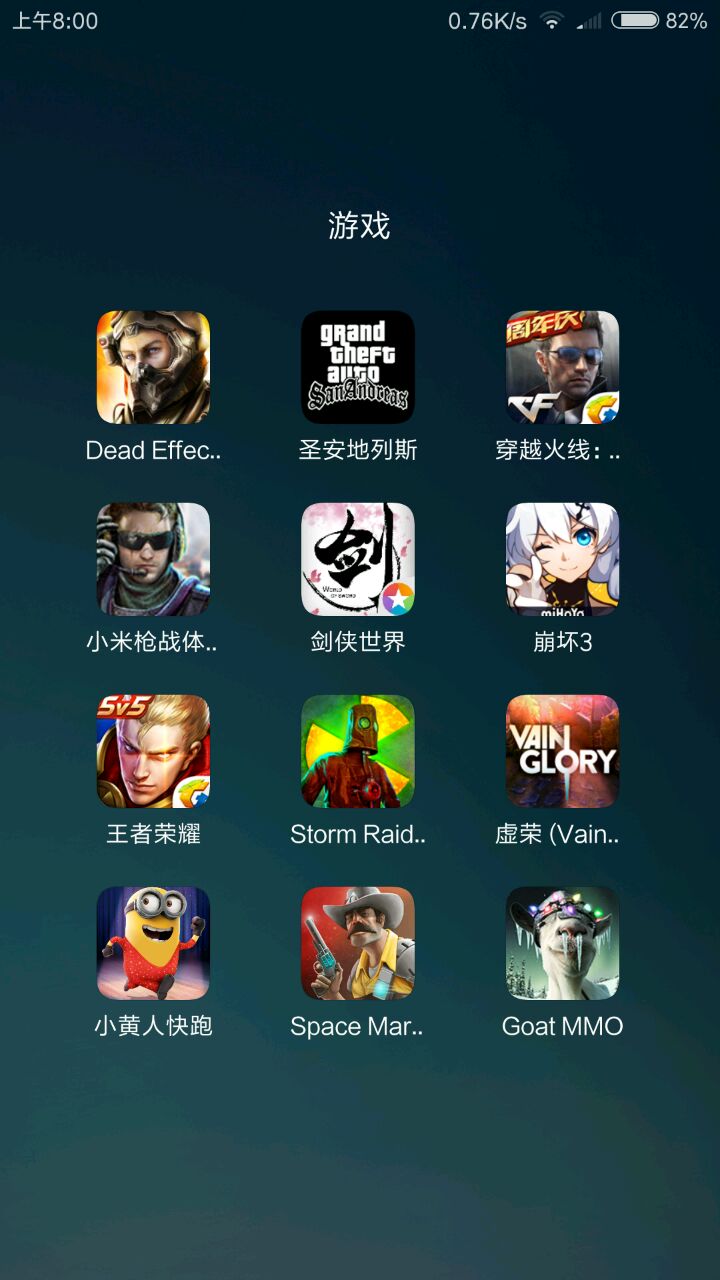The height and width of the screenshot is (1280, 720).
Task: Open 穿越火线 CrossFire game
Action: (562, 367)
